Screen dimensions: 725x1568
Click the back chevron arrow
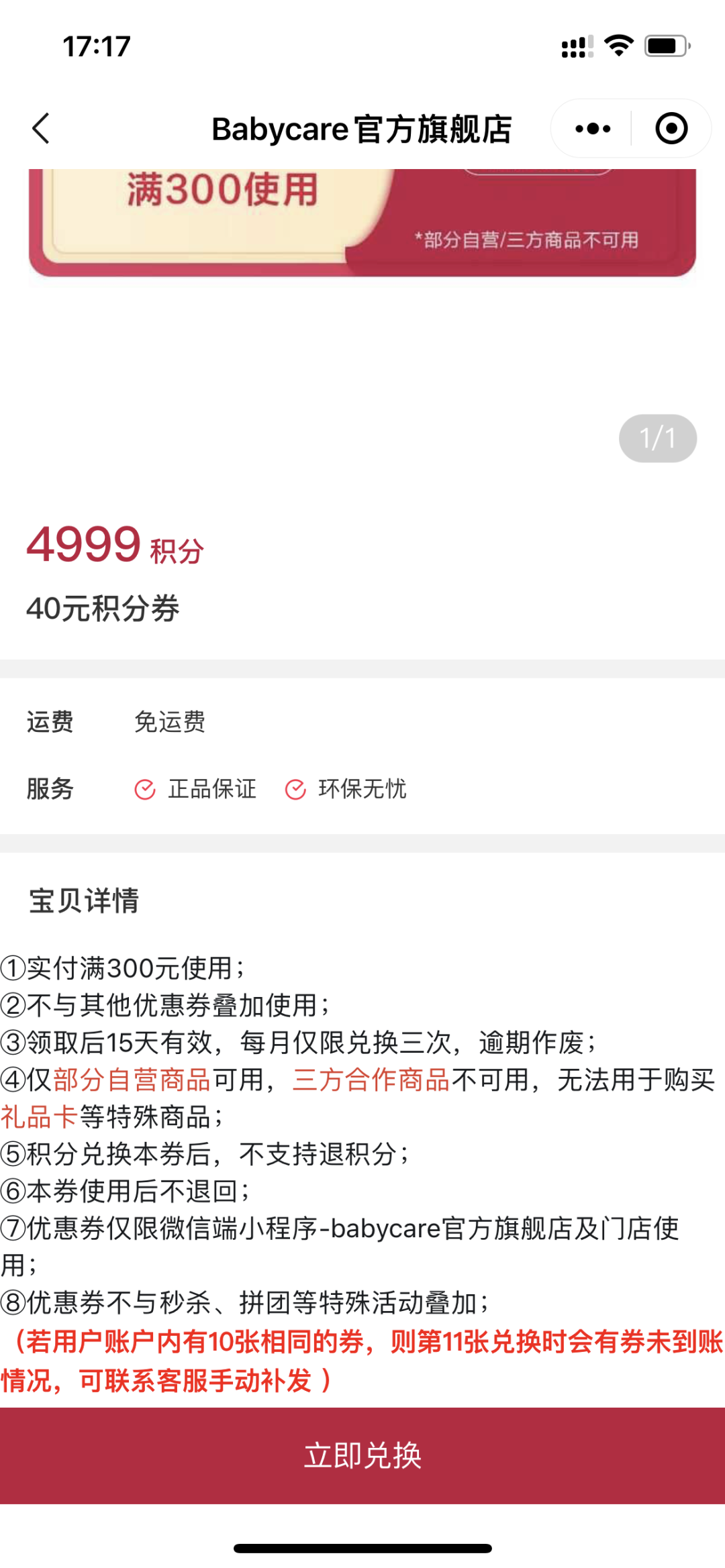point(40,129)
